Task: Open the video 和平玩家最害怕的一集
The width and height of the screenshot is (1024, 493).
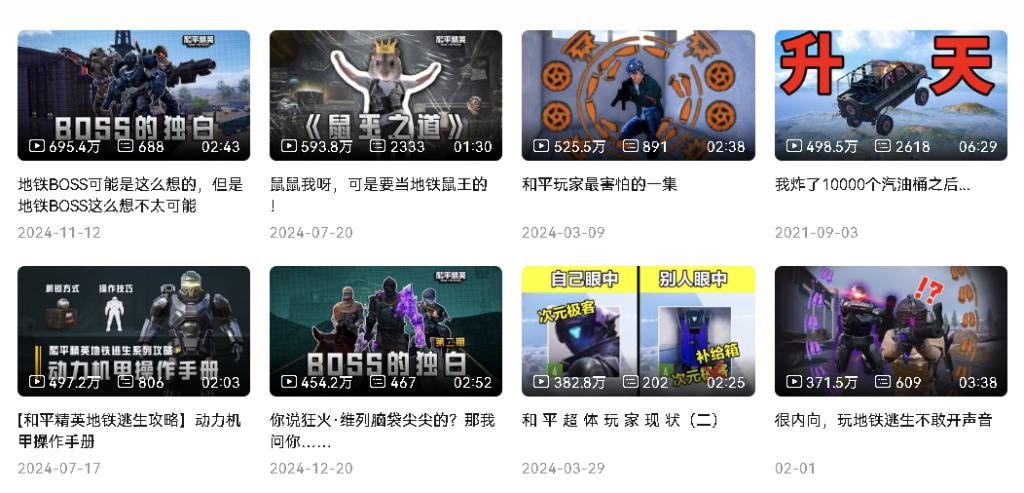Action: (638, 95)
